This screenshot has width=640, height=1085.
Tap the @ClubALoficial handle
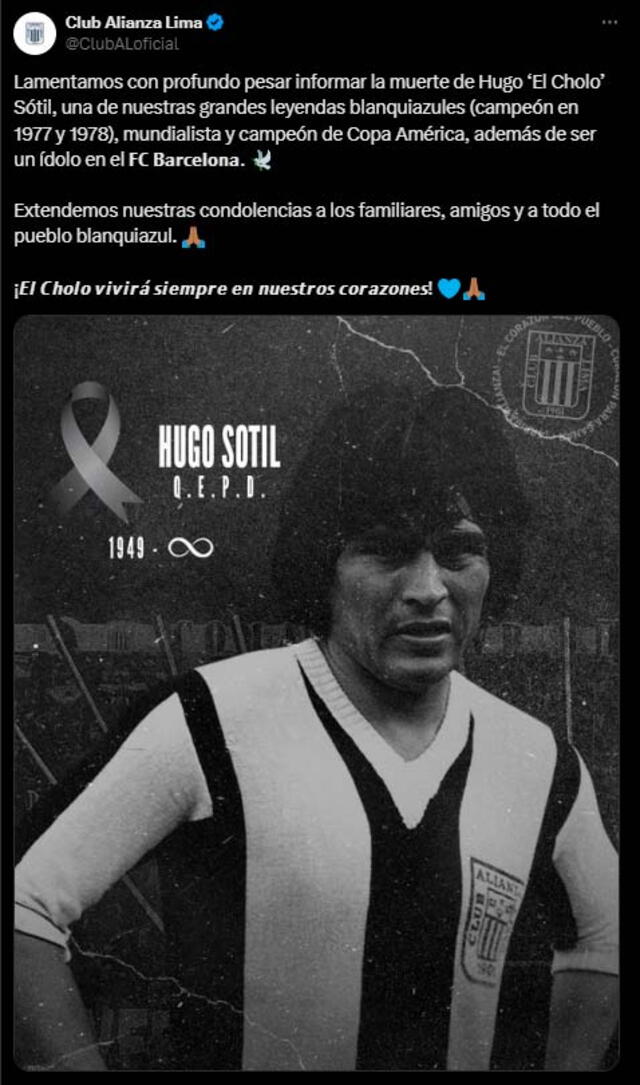[121, 43]
